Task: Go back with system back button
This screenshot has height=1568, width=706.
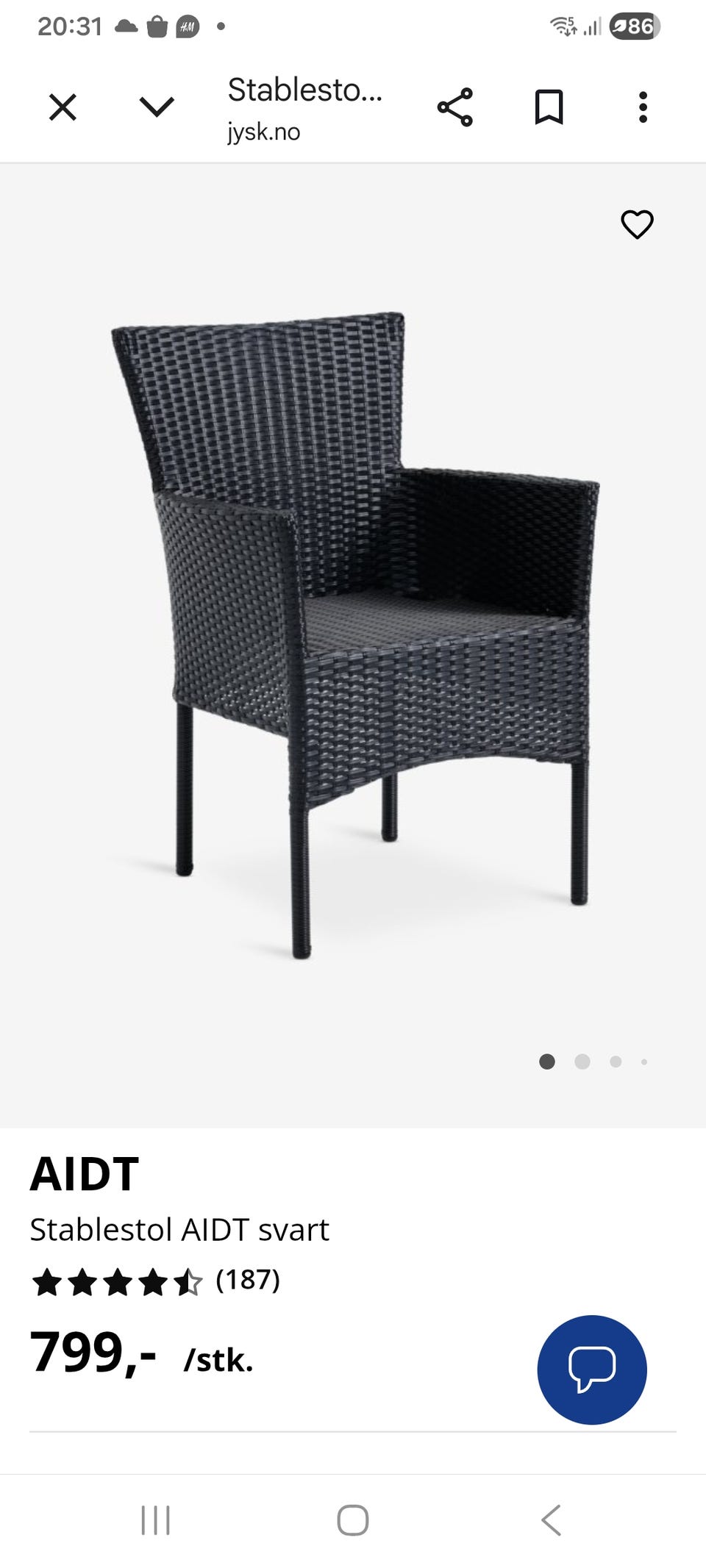Action: [x=551, y=1519]
